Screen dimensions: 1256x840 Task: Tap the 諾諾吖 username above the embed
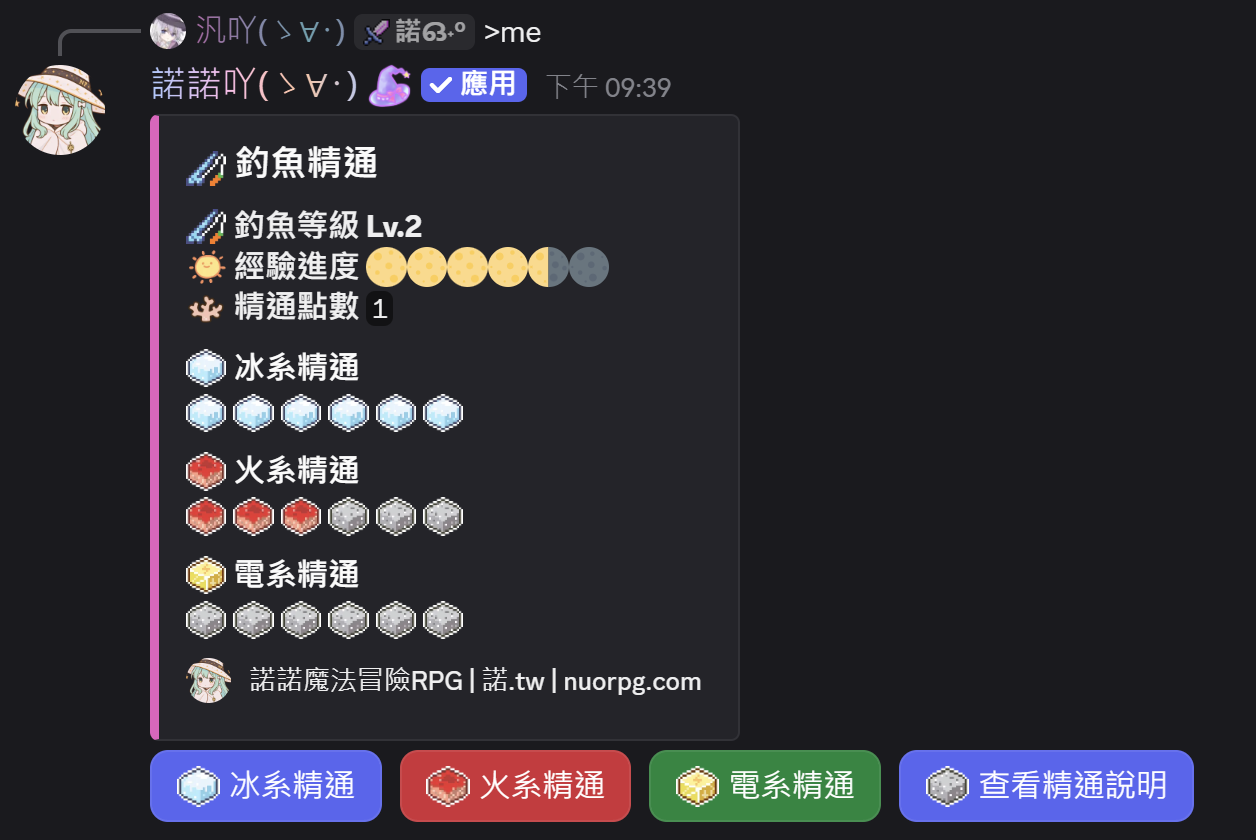point(254,86)
